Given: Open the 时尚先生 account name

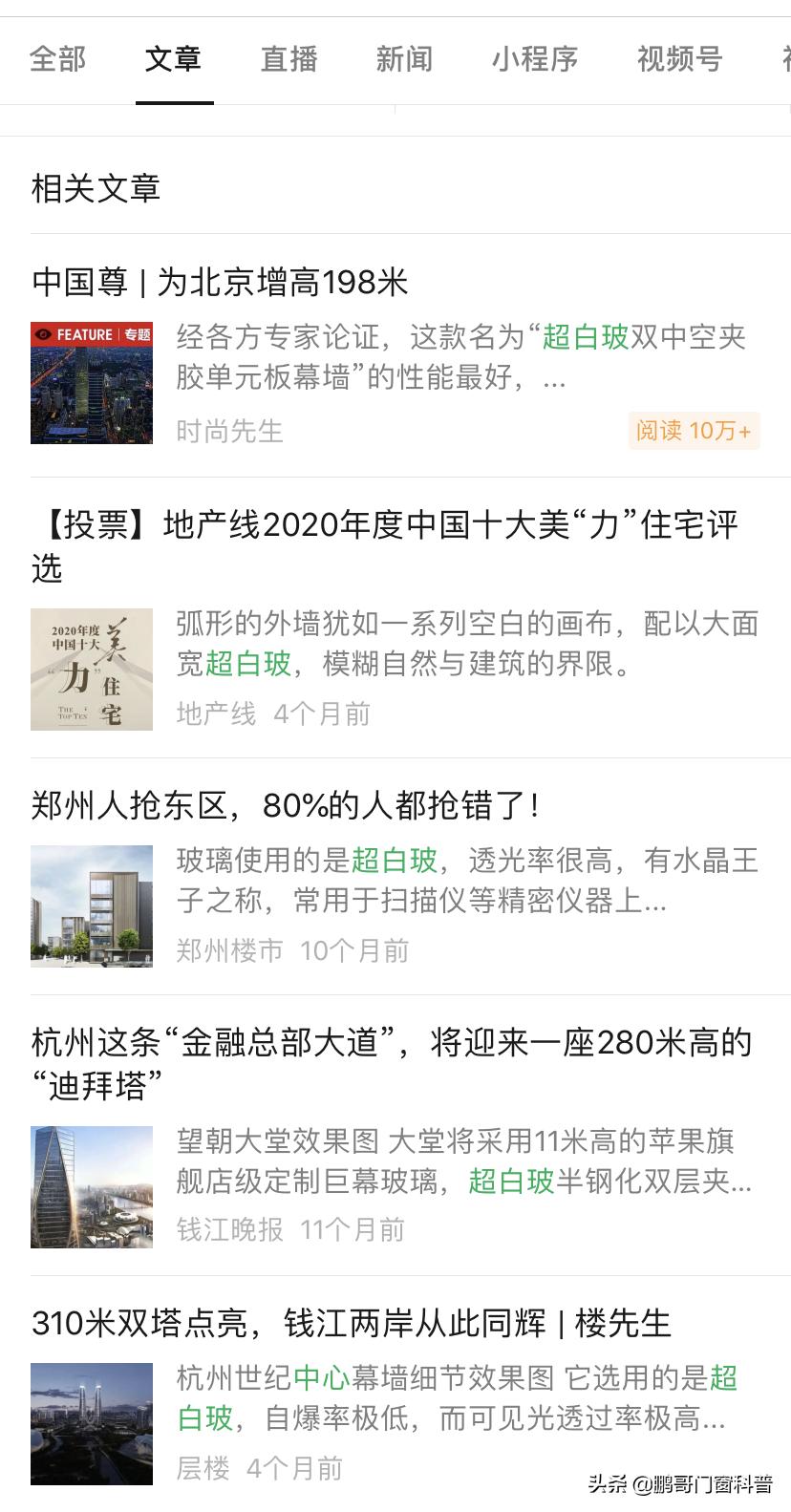Looking at the screenshot, I should point(230,431).
